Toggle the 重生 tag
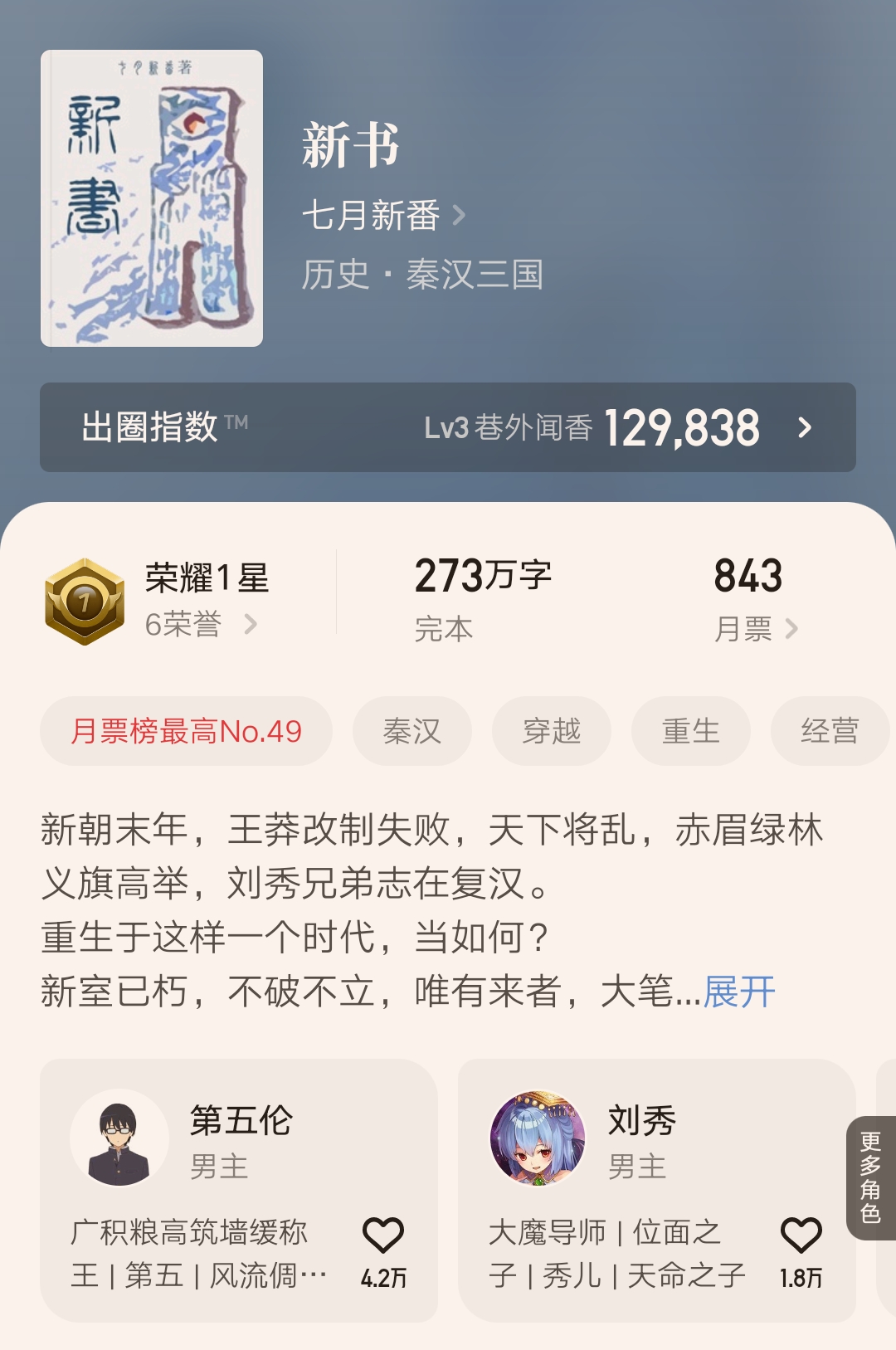The image size is (896, 1350). coord(690,730)
